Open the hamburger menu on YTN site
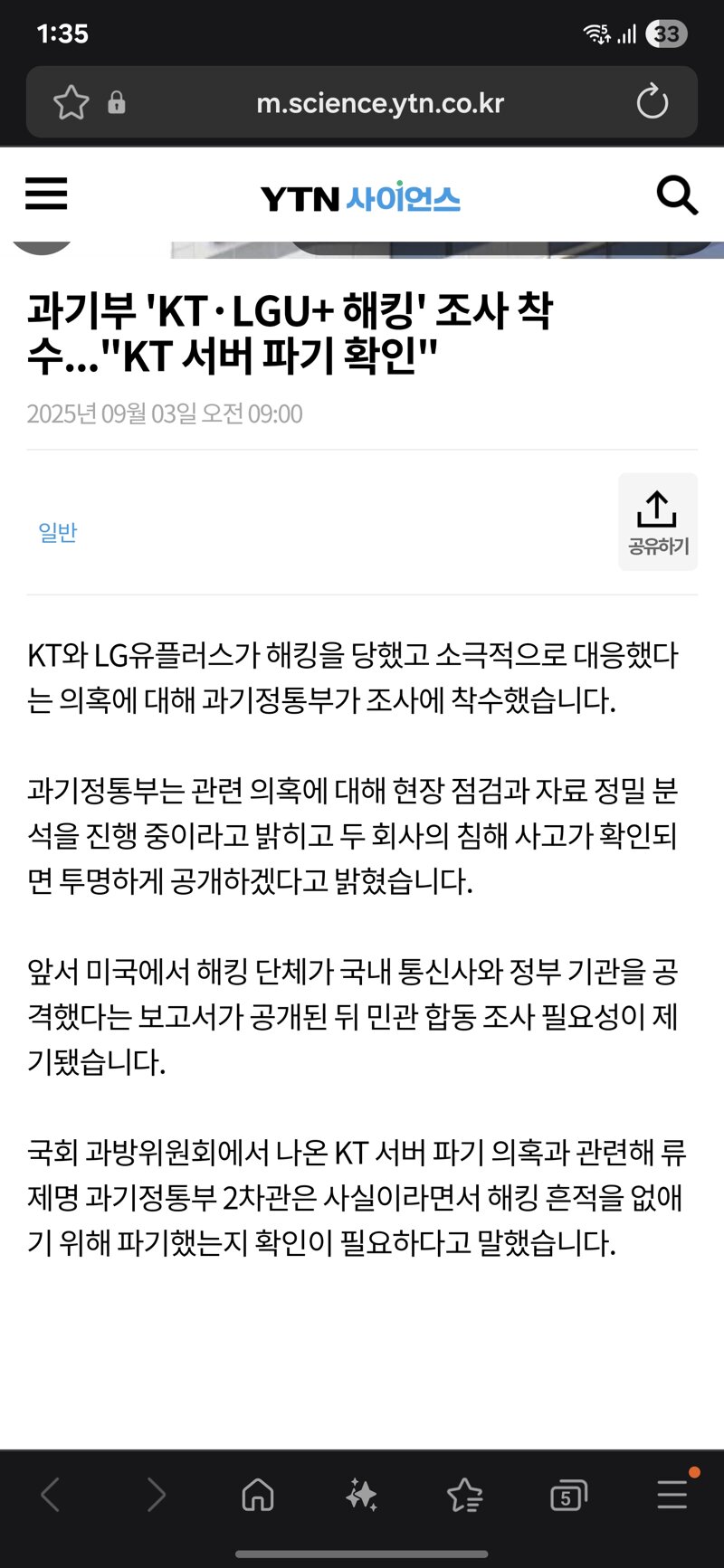Image resolution: width=724 pixels, height=1568 pixels. coord(46,194)
